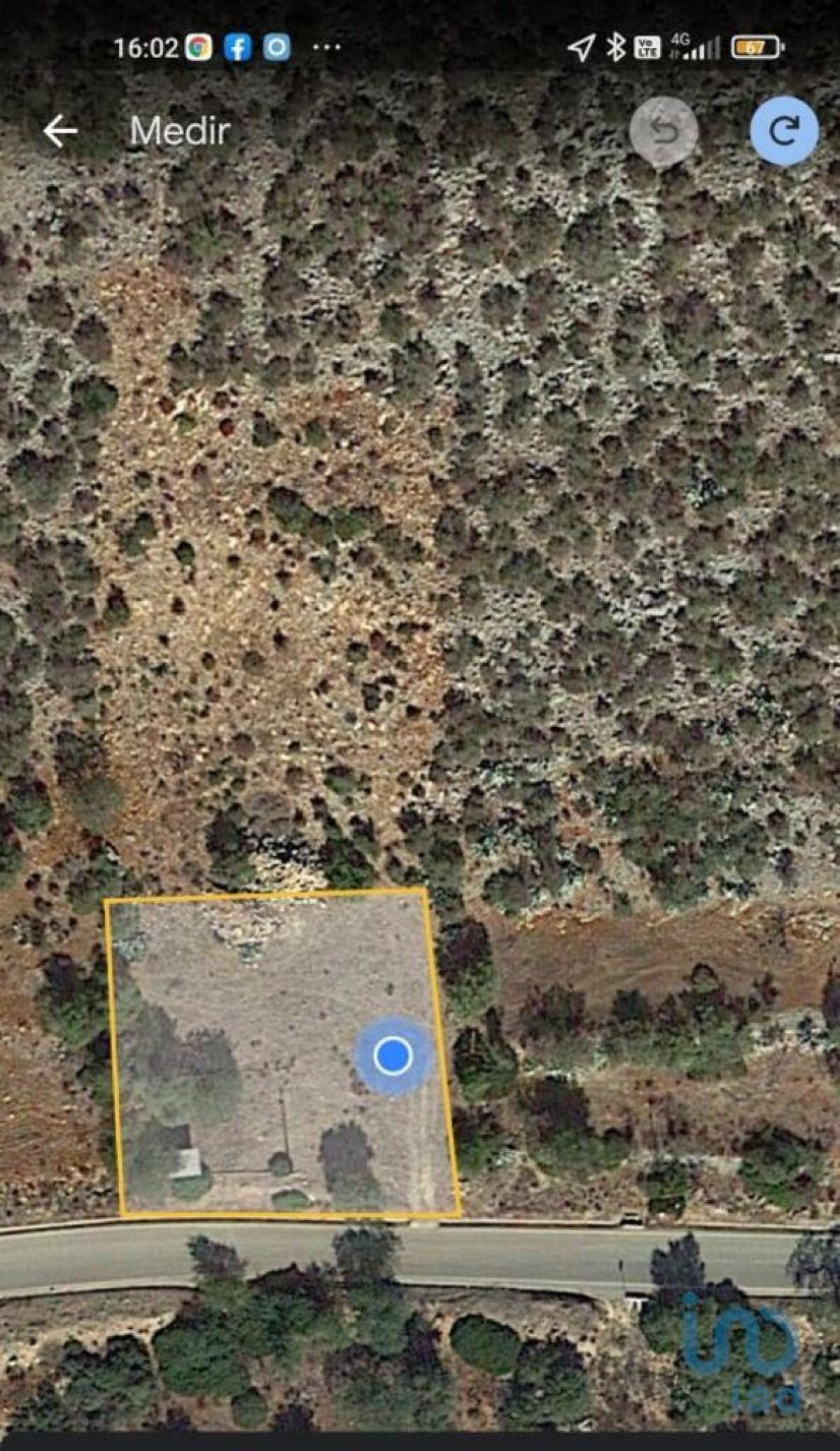
Task: Tap the circular blue app notification icon
Action: (x=277, y=47)
